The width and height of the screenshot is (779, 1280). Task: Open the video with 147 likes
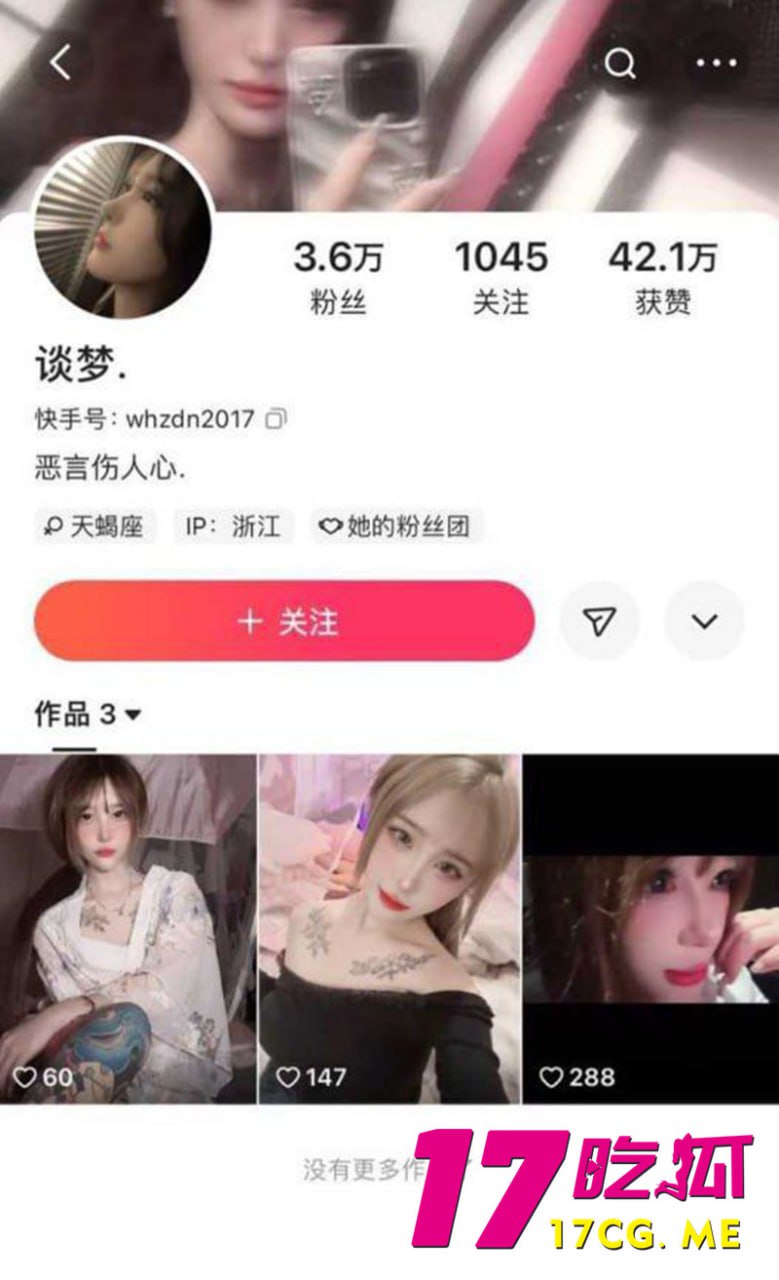[x=389, y=927]
